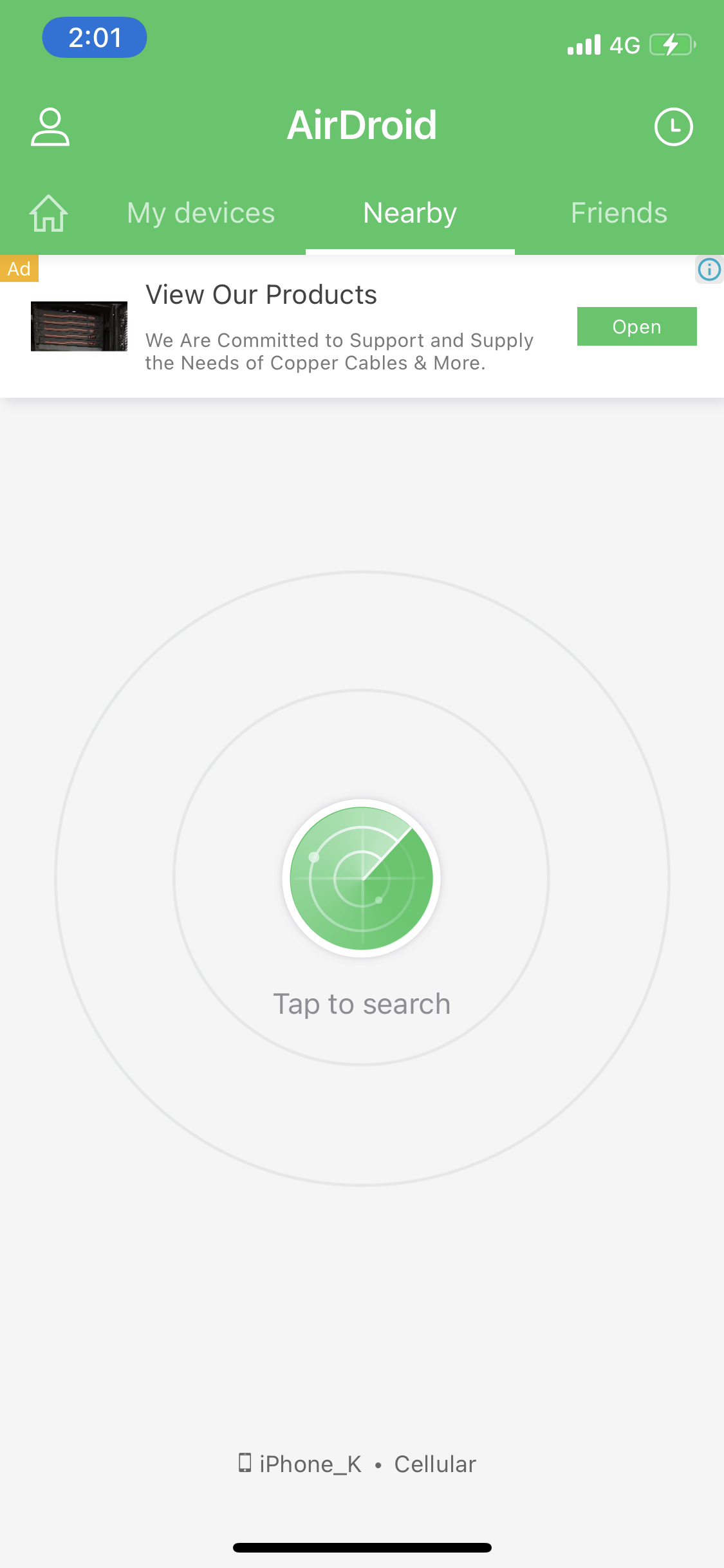Open the transfer history clock icon
This screenshot has height=1568, width=724.
coord(673,127)
